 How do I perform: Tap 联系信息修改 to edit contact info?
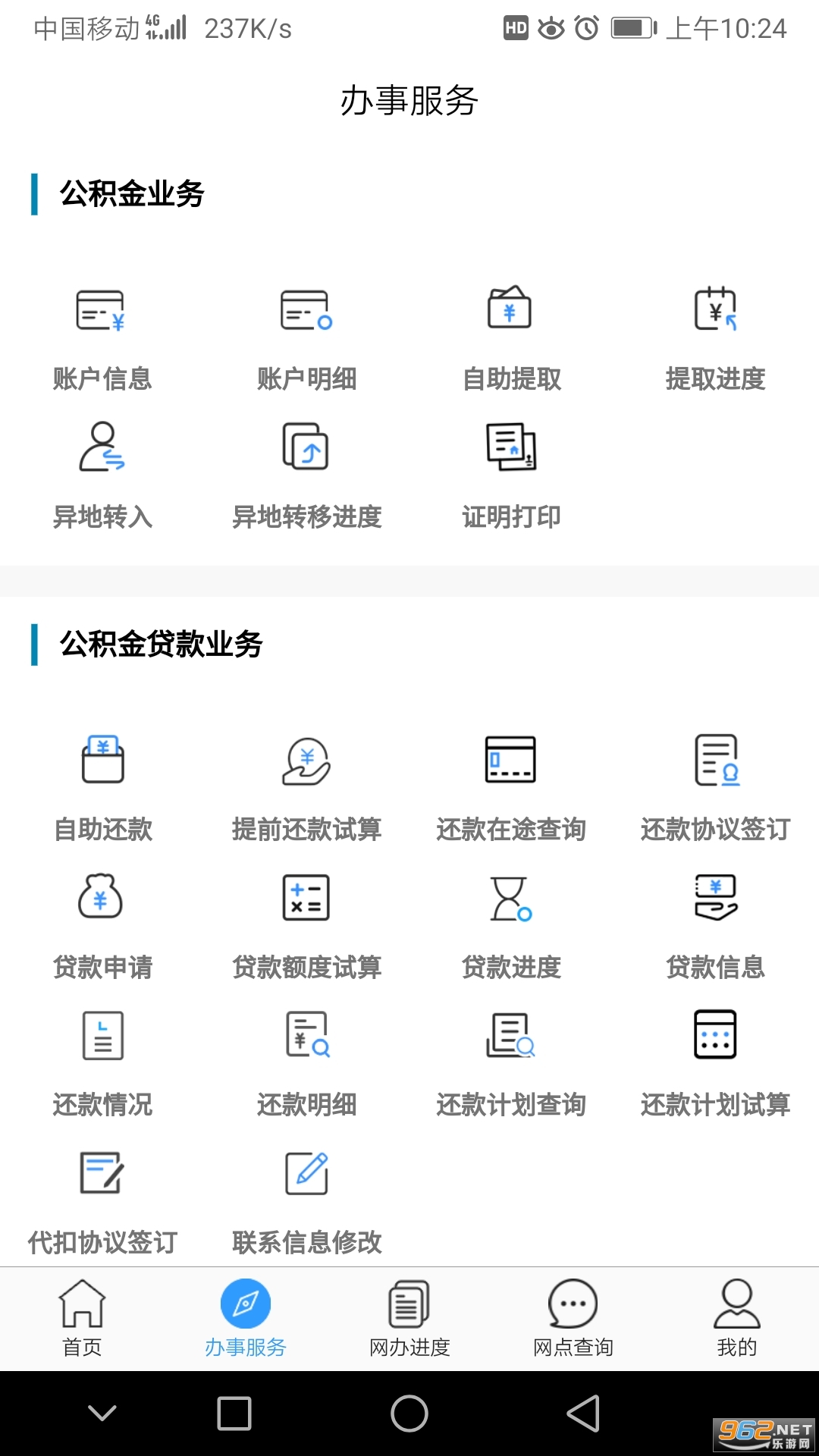click(306, 1202)
